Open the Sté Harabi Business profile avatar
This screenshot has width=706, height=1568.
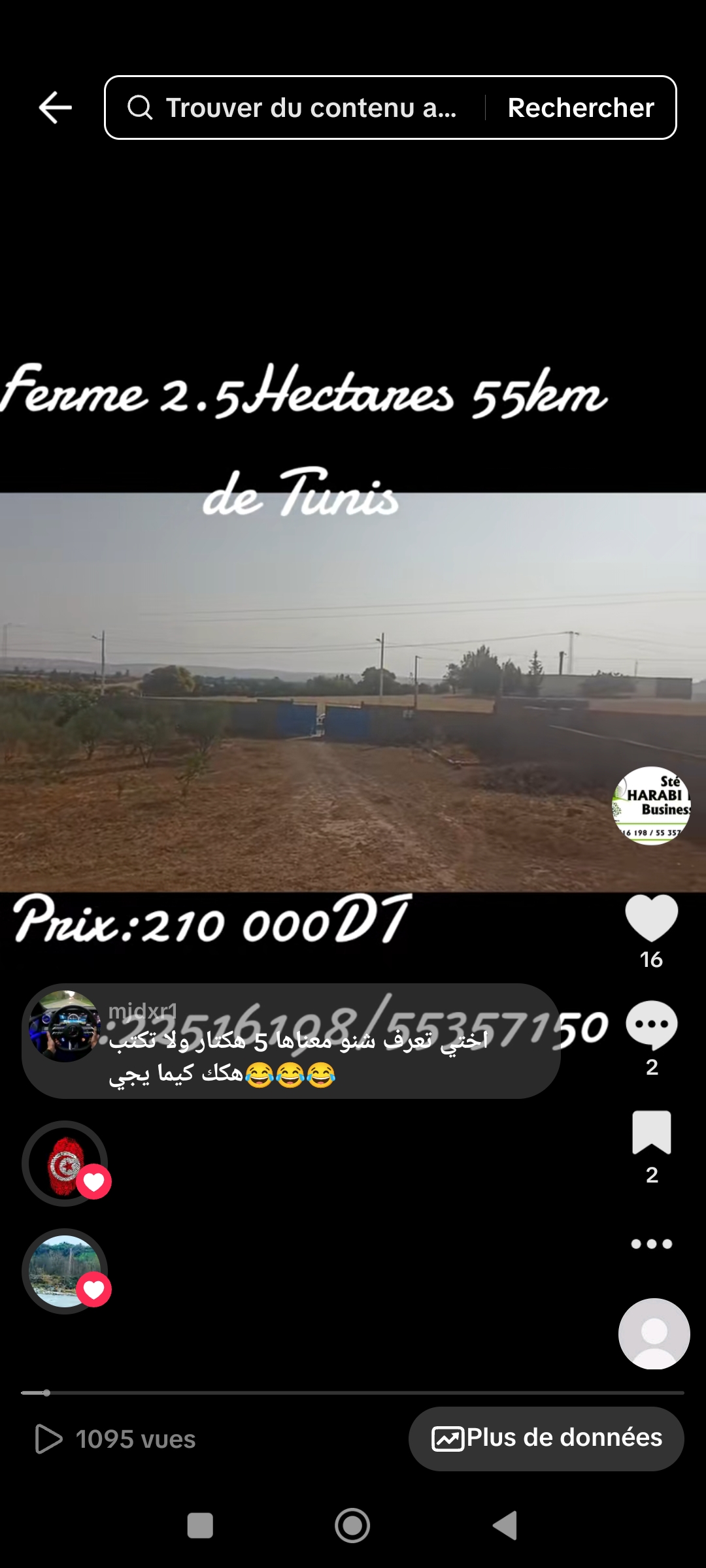pyautogui.click(x=651, y=806)
